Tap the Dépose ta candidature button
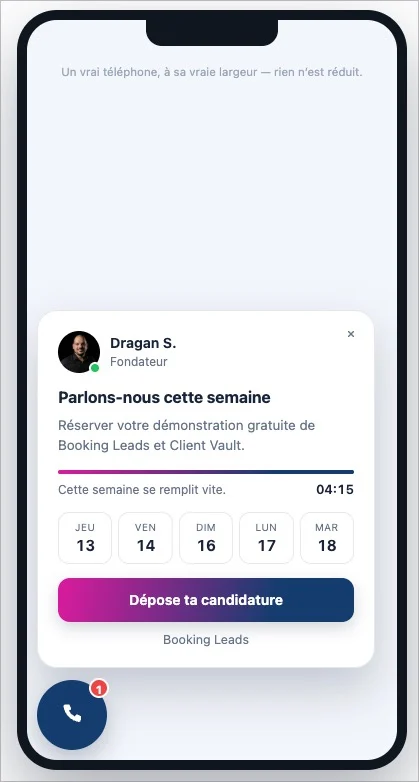Viewport: 419px width, 782px height. [206, 600]
